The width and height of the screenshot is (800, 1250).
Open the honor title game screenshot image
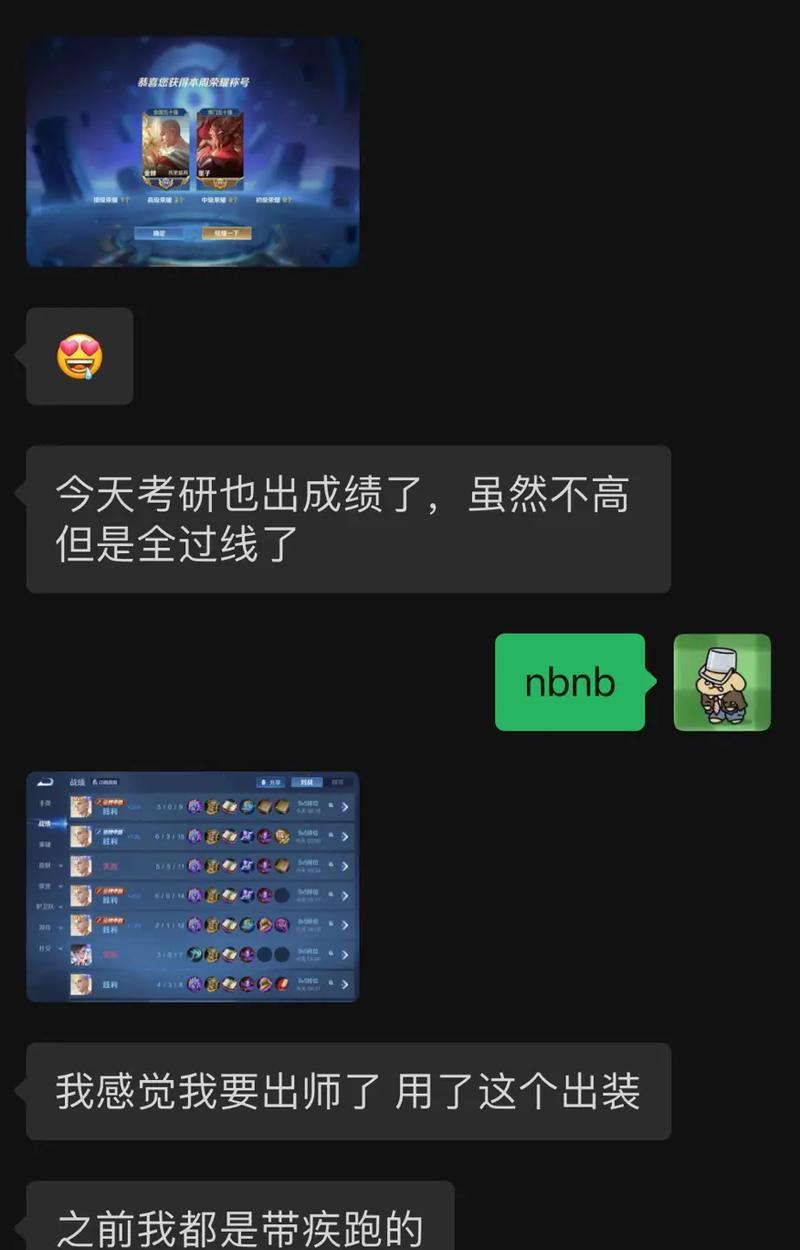pos(192,152)
